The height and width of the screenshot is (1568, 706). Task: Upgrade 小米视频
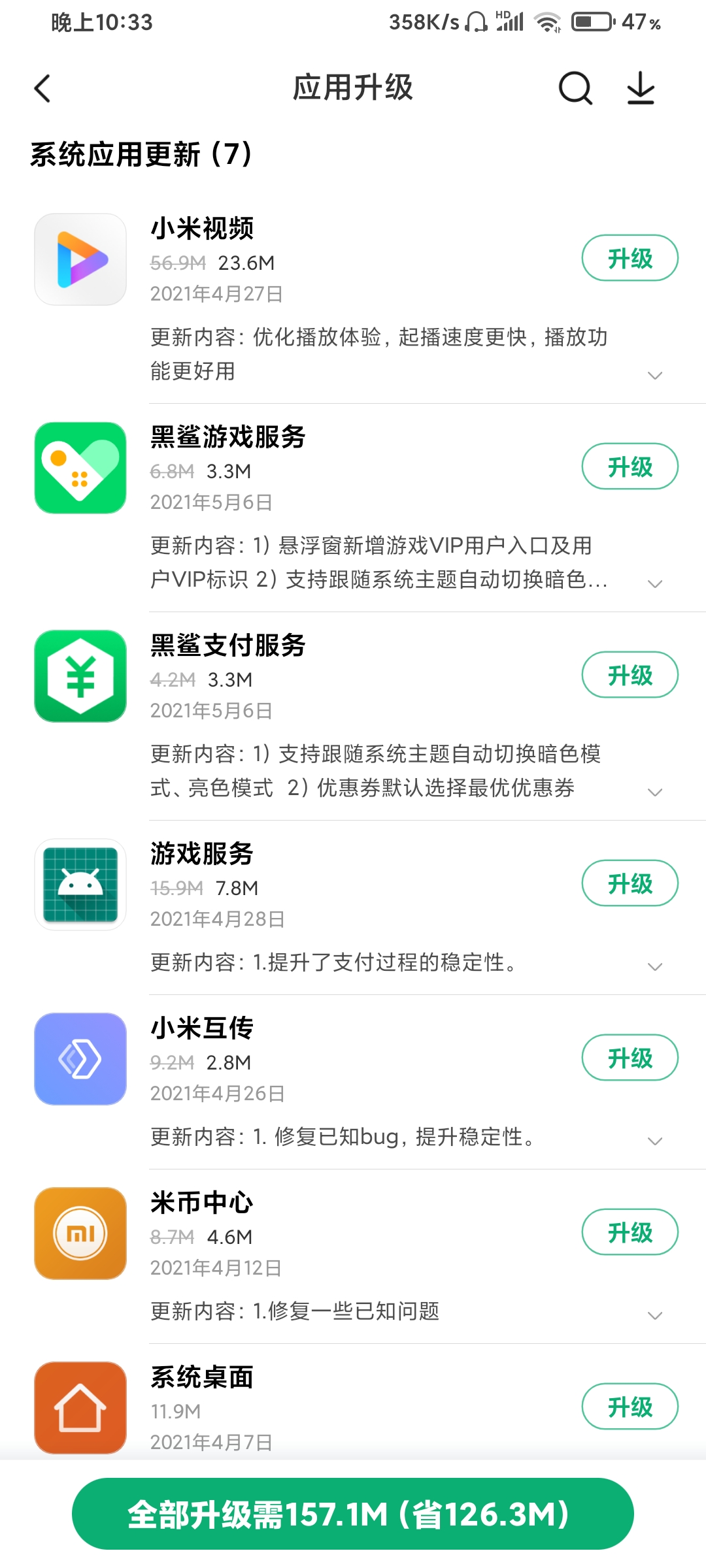tap(630, 258)
